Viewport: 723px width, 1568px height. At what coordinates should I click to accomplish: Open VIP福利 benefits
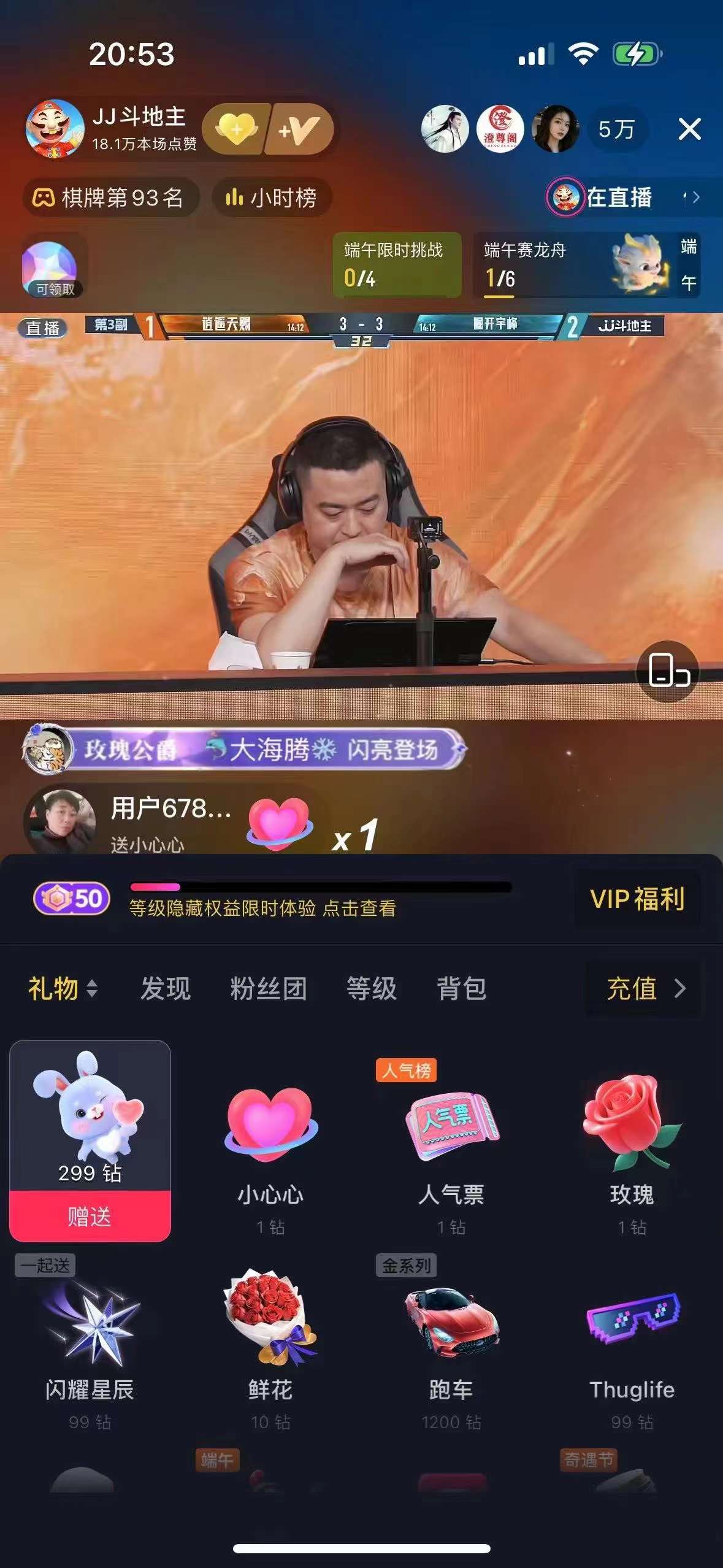[x=637, y=899]
